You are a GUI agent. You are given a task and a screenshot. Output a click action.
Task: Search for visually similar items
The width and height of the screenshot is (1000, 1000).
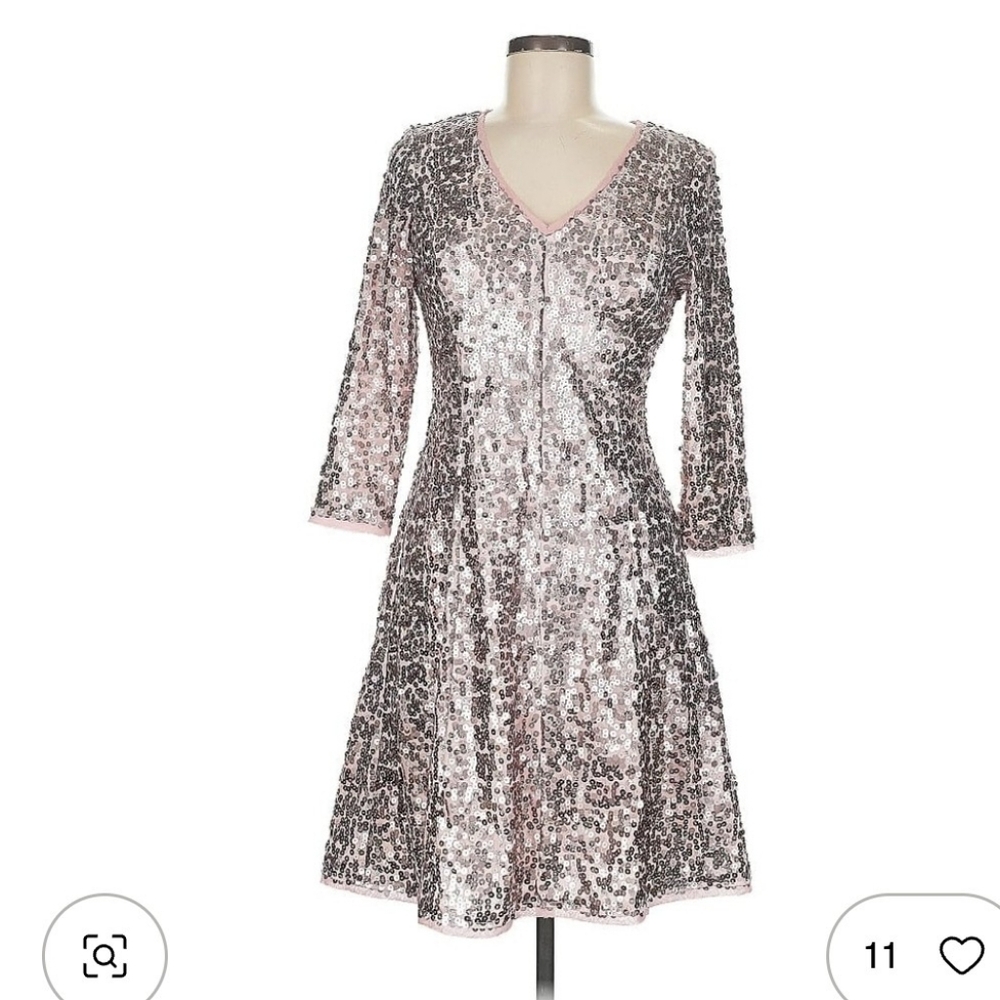click(x=104, y=954)
